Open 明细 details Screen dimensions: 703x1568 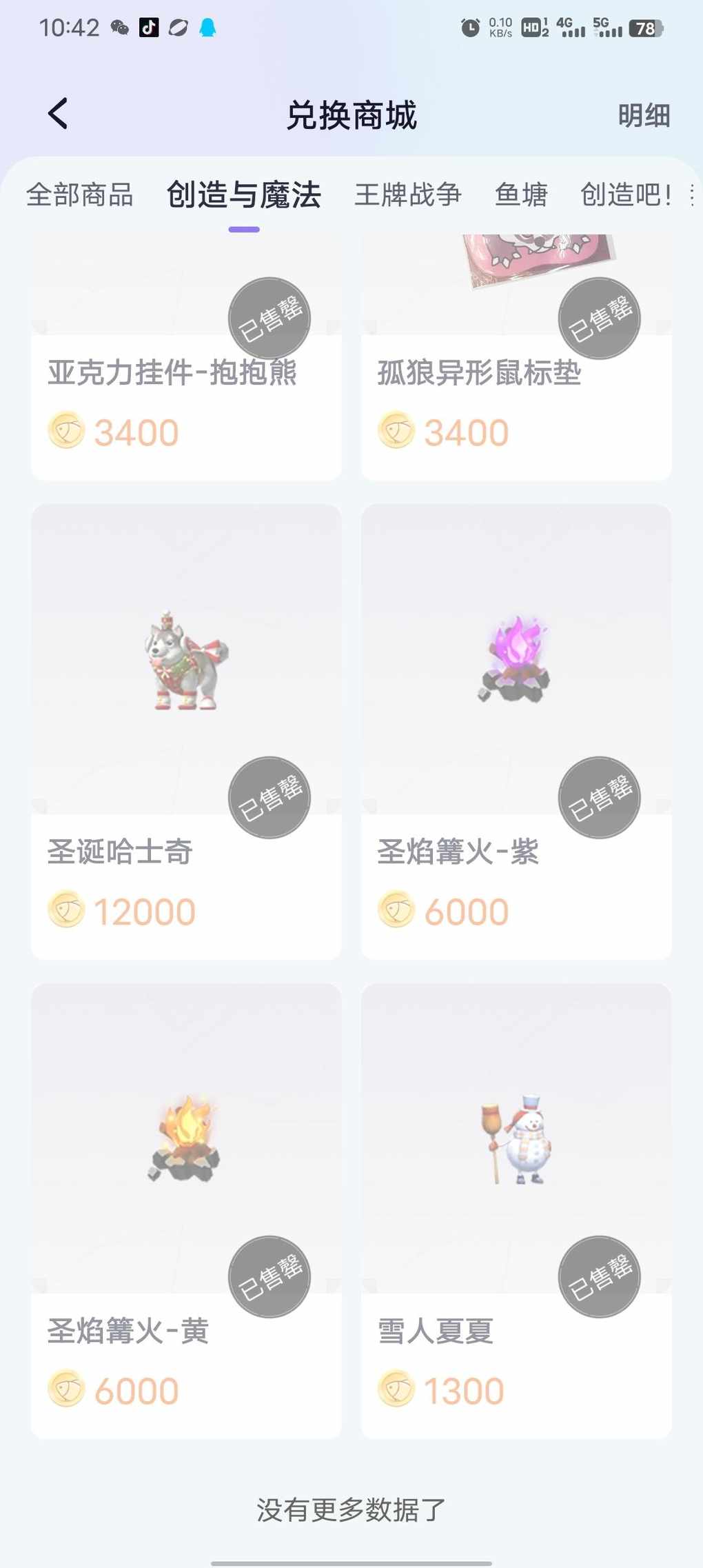point(643,116)
